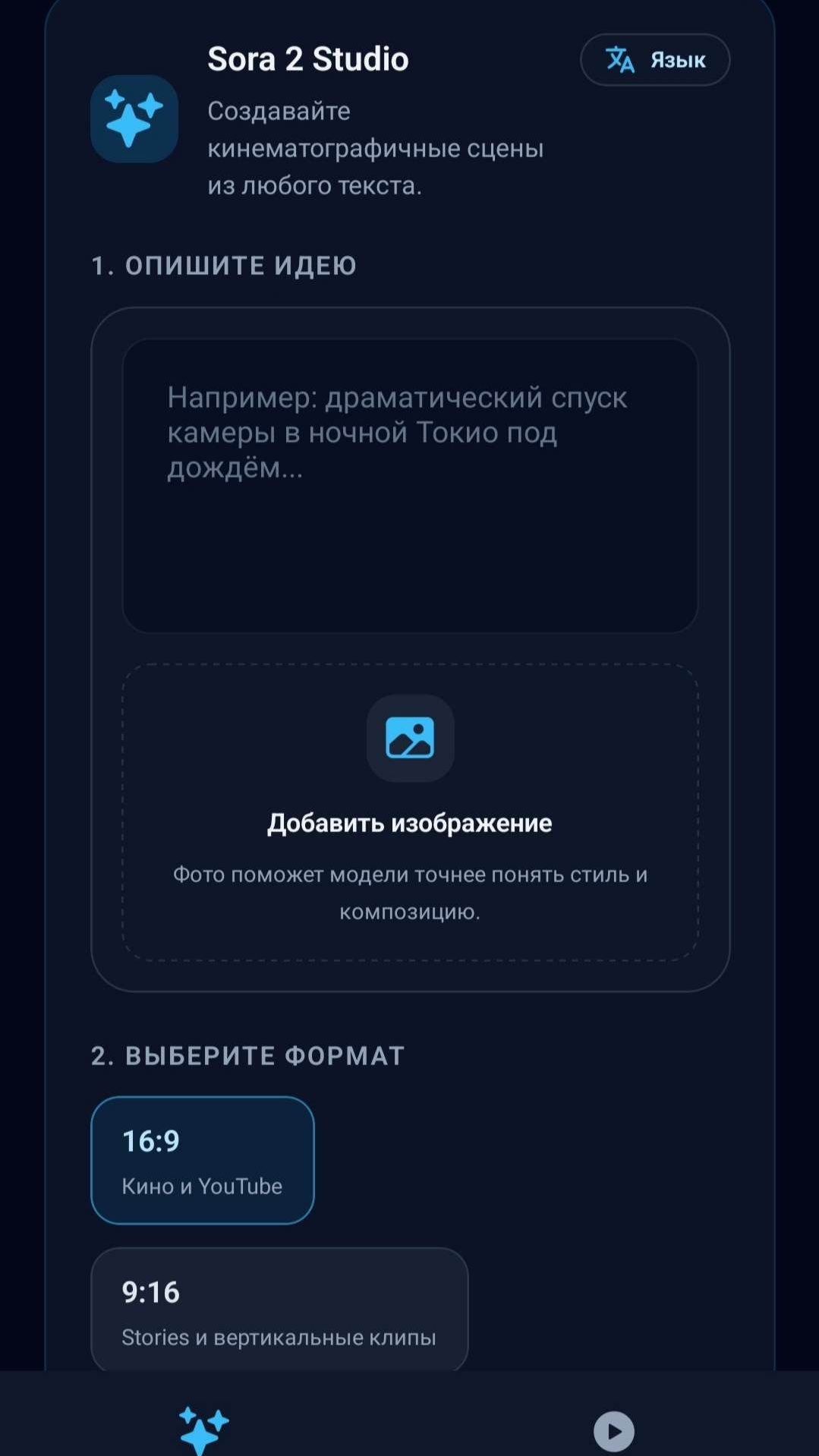This screenshot has height=1456, width=819.
Task: Tap the example prompt placeholder text
Action: pos(398,433)
